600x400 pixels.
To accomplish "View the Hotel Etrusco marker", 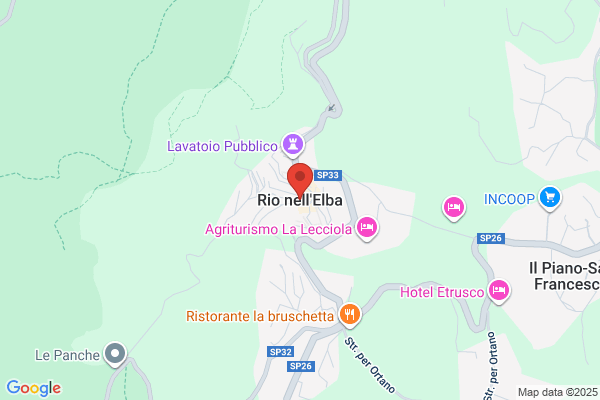I will pyautogui.click(x=499, y=291).
